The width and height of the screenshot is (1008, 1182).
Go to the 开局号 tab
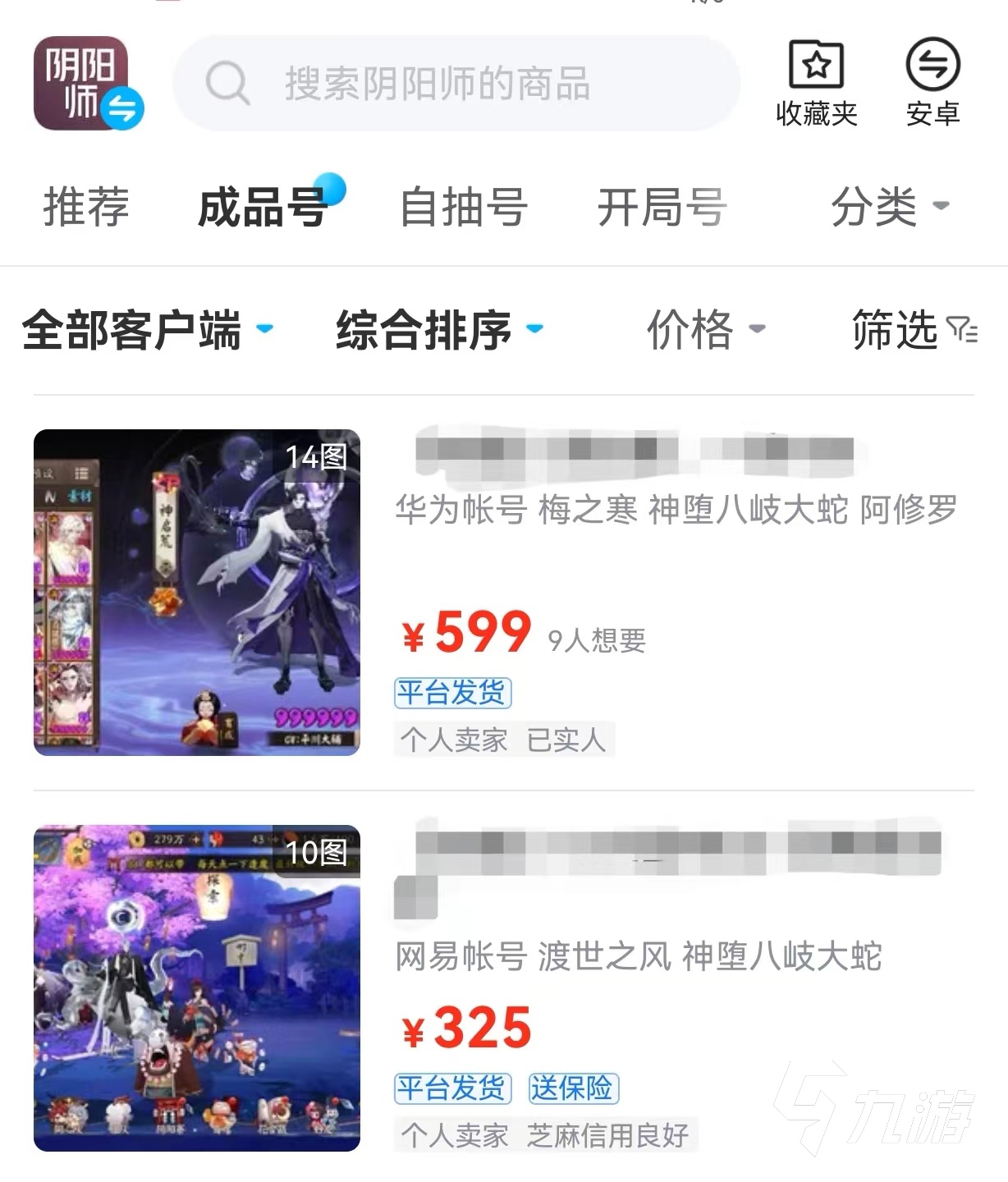coord(662,207)
